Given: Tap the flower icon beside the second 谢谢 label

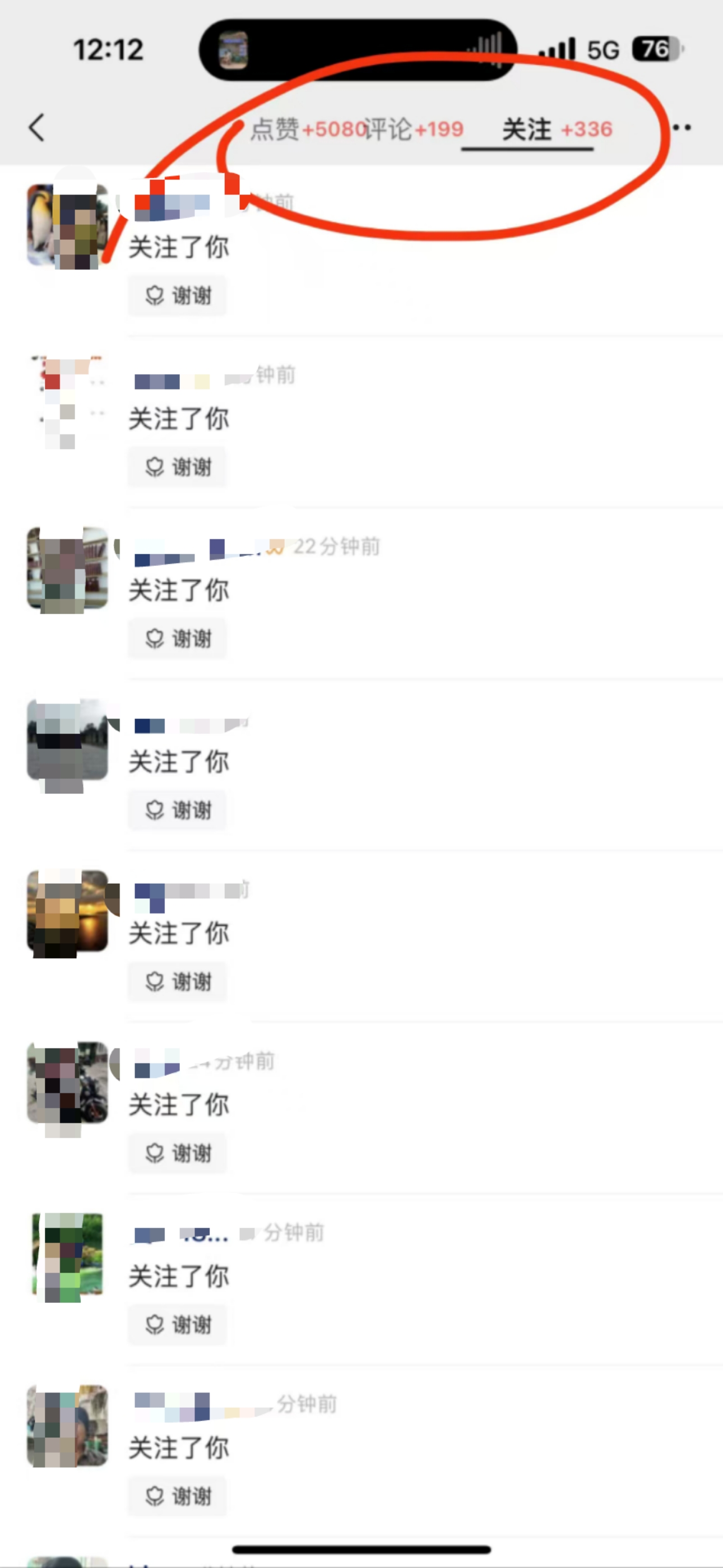Looking at the screenshot, I should 156,467.
